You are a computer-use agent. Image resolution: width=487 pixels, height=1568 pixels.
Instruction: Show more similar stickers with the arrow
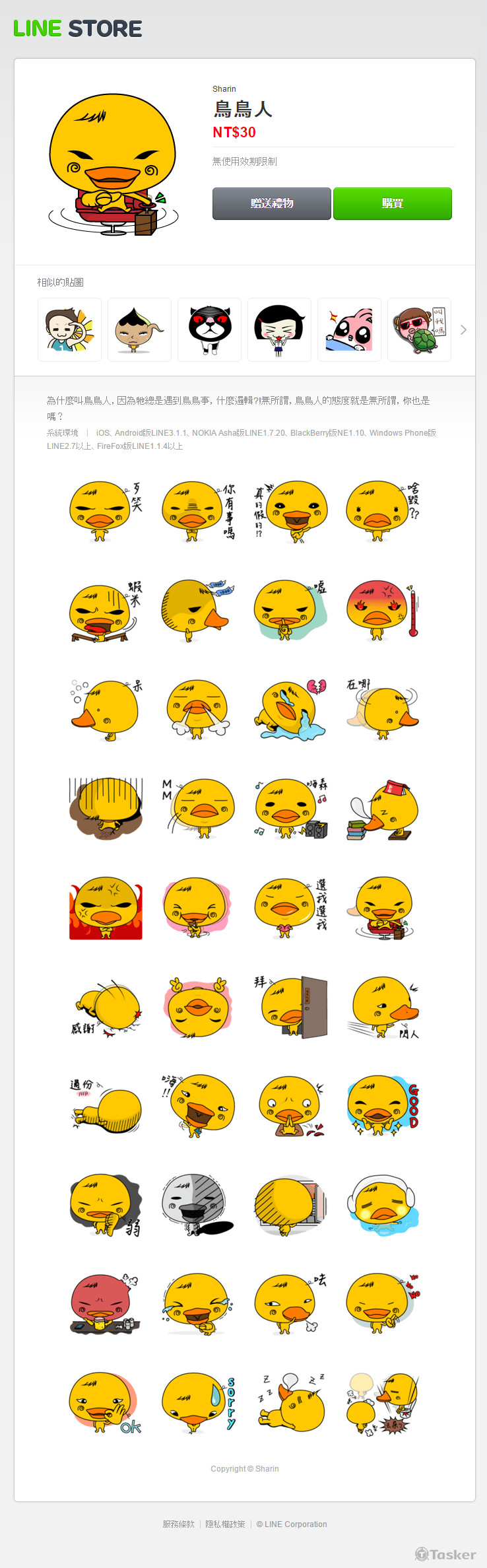(463, 330)
